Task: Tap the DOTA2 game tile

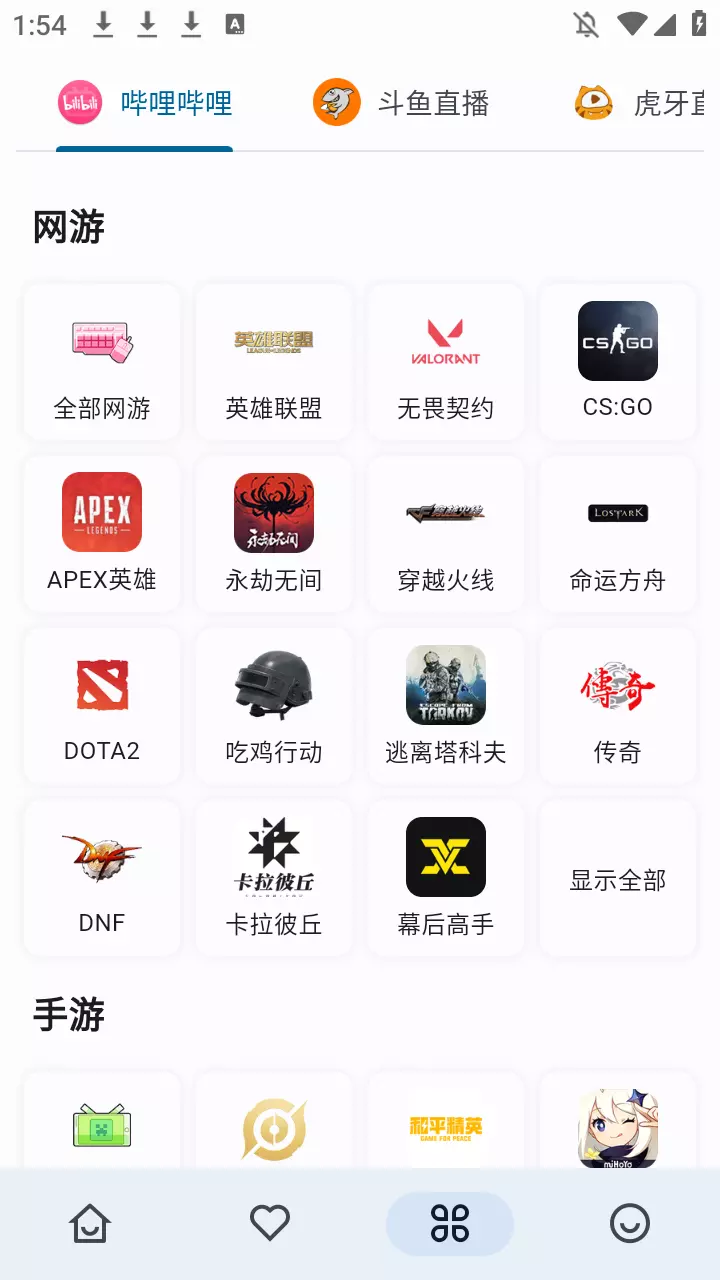Action: (x=102, y=706)
